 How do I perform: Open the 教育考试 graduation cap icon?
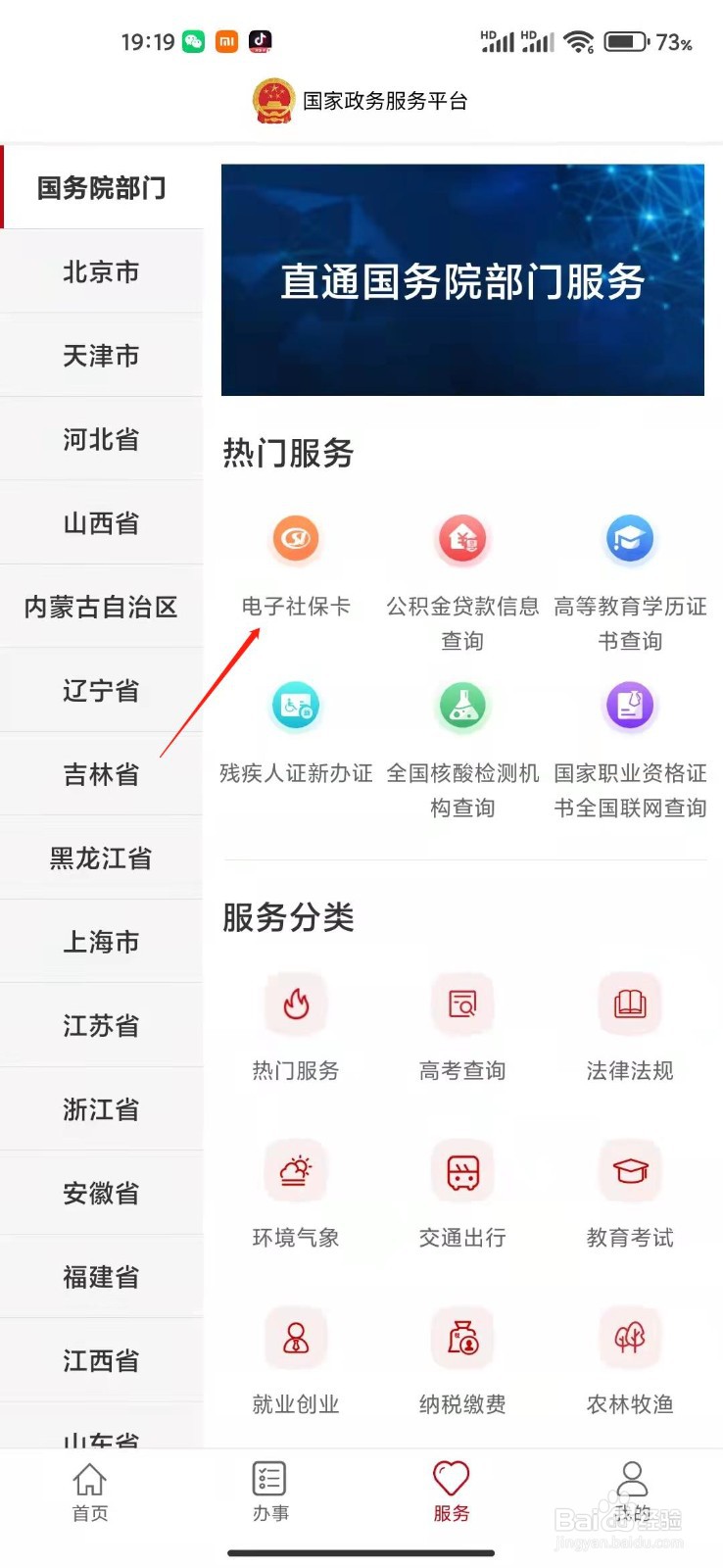click(630, 1171)
